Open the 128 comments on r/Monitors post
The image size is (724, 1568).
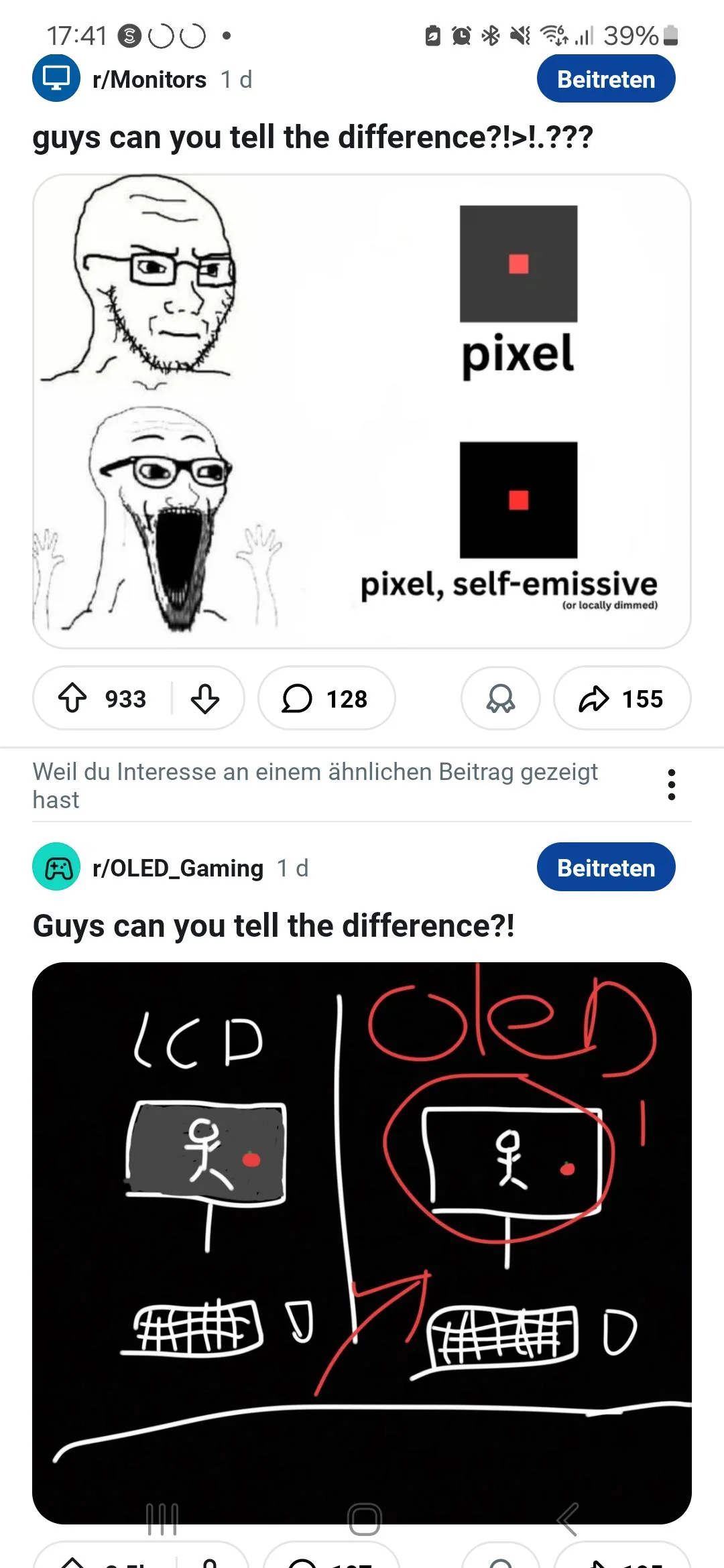pyautogui.click(x=326, y=698)
